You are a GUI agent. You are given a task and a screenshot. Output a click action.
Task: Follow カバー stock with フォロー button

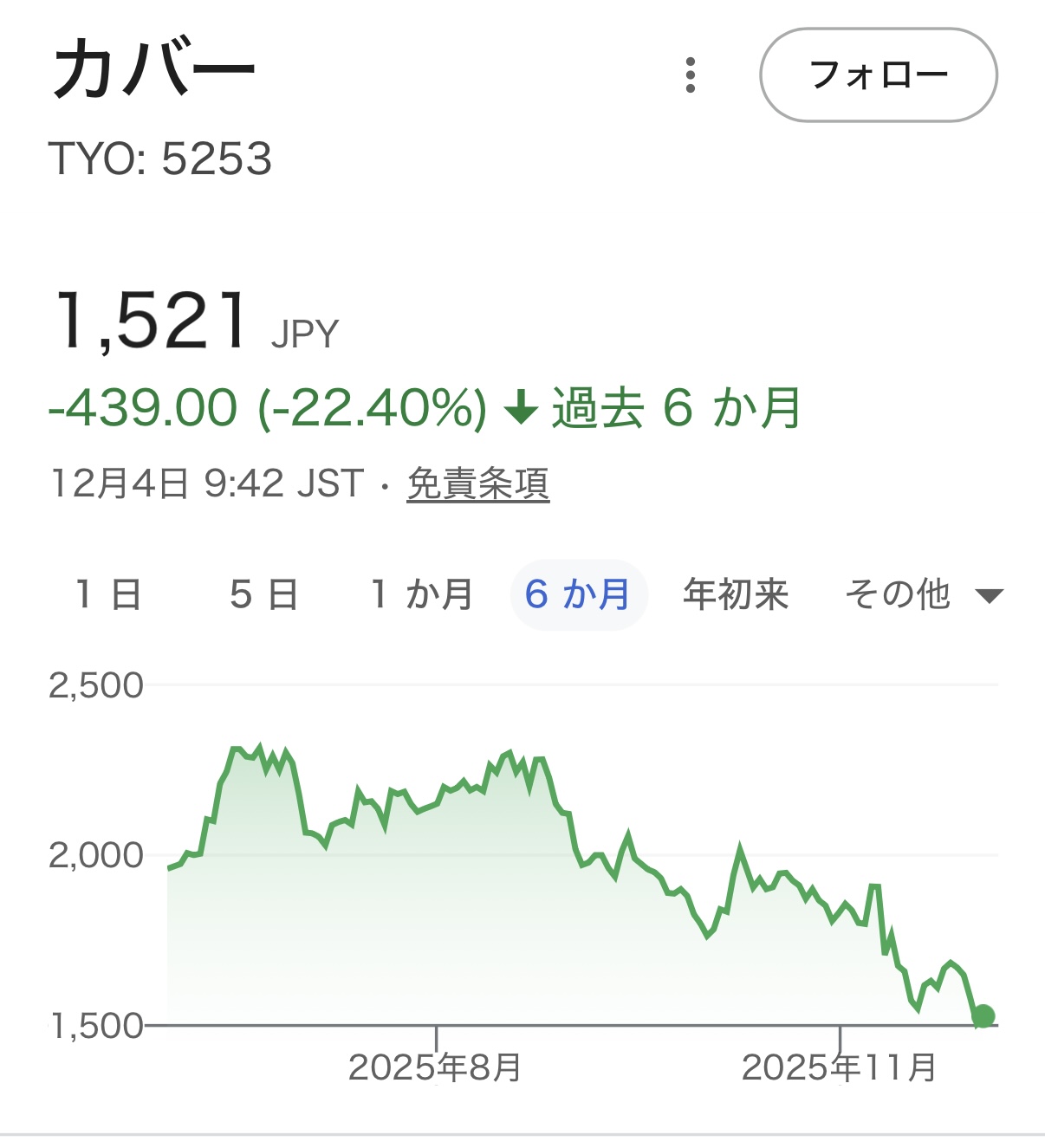click(x=878, y=75)
